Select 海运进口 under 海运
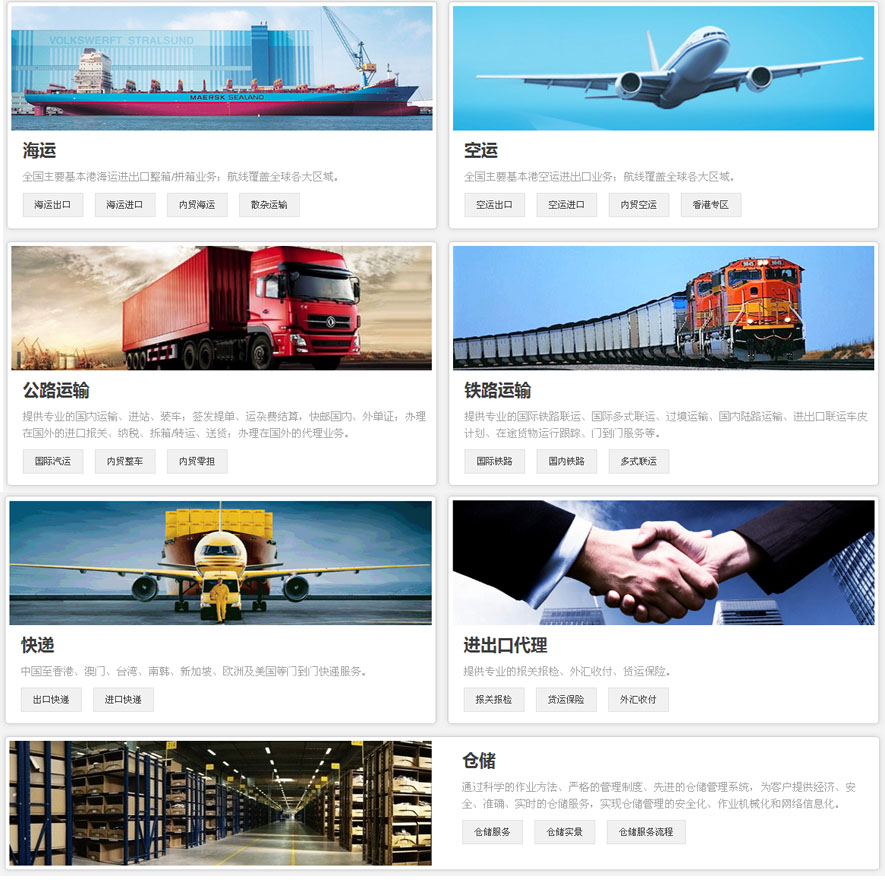Screen dimensions: 885x882 click(125, 205)
